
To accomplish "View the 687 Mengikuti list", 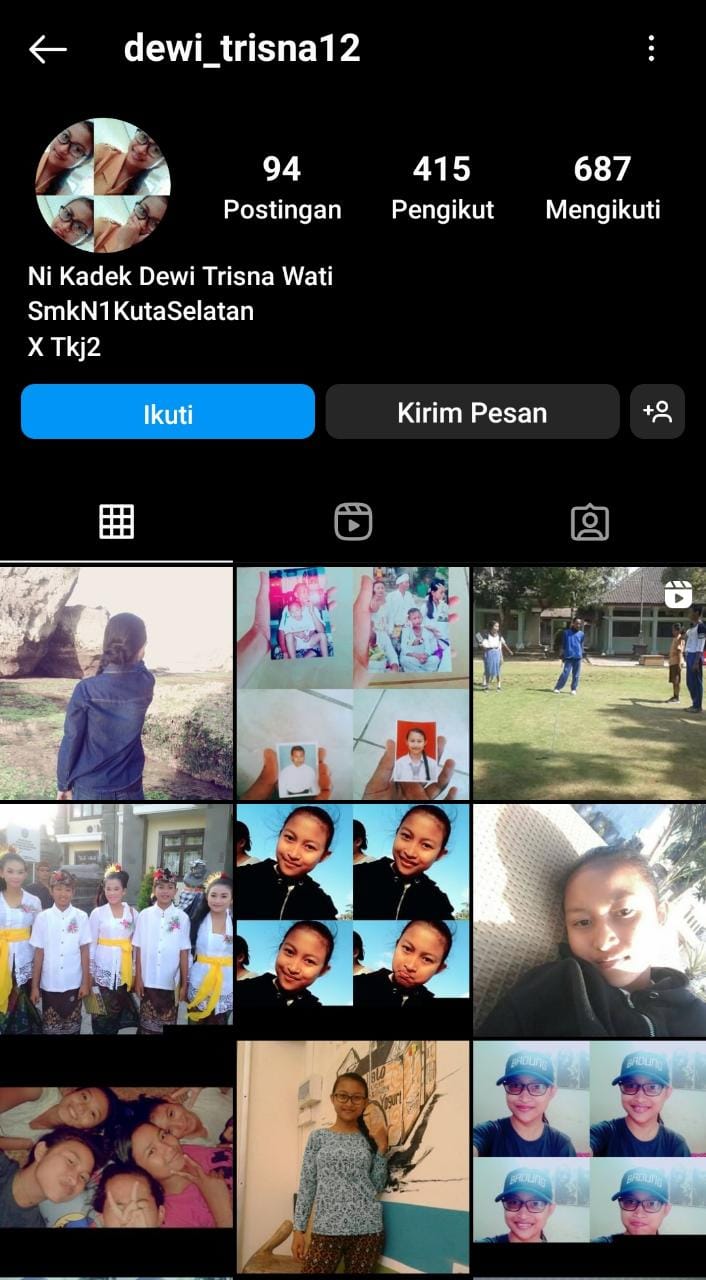I will [602, 187].
